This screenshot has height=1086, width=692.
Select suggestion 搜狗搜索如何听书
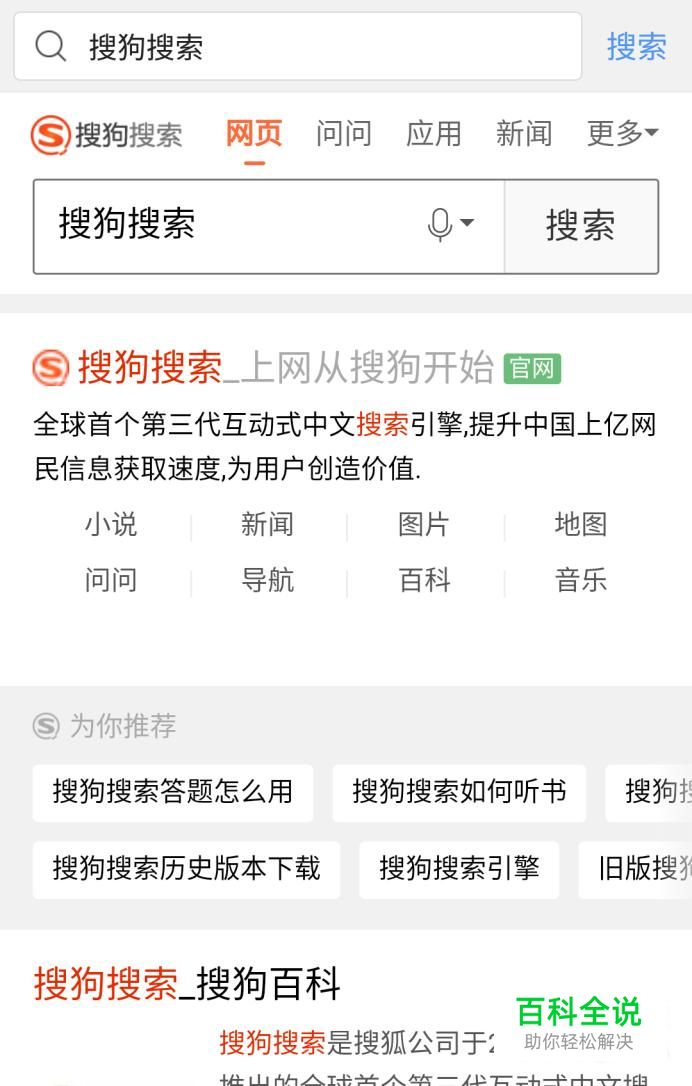(459, 792)
